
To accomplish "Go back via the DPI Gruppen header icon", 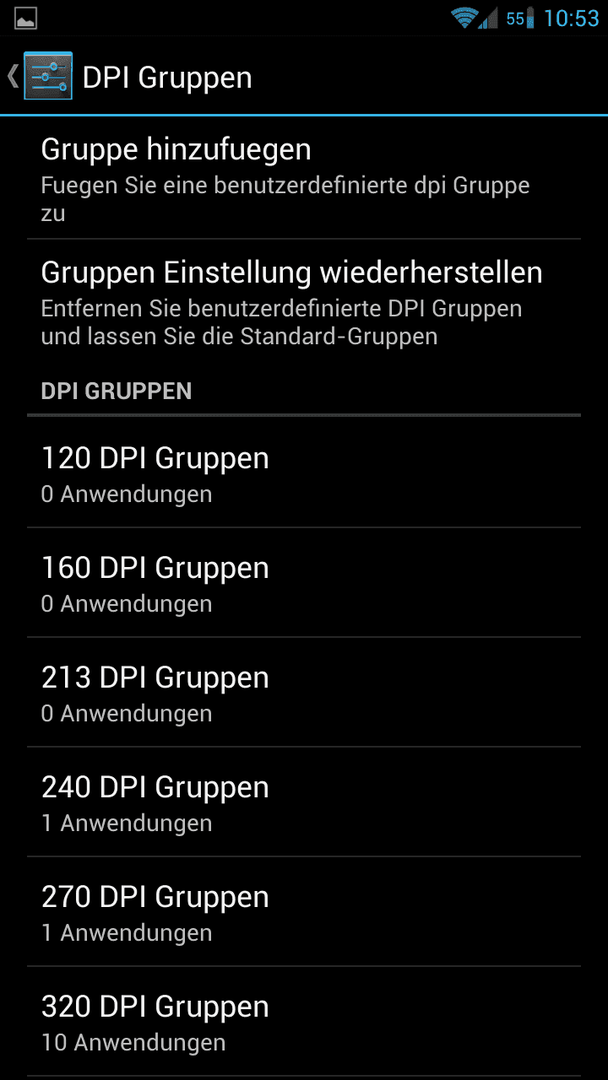I will click(40, 76).
